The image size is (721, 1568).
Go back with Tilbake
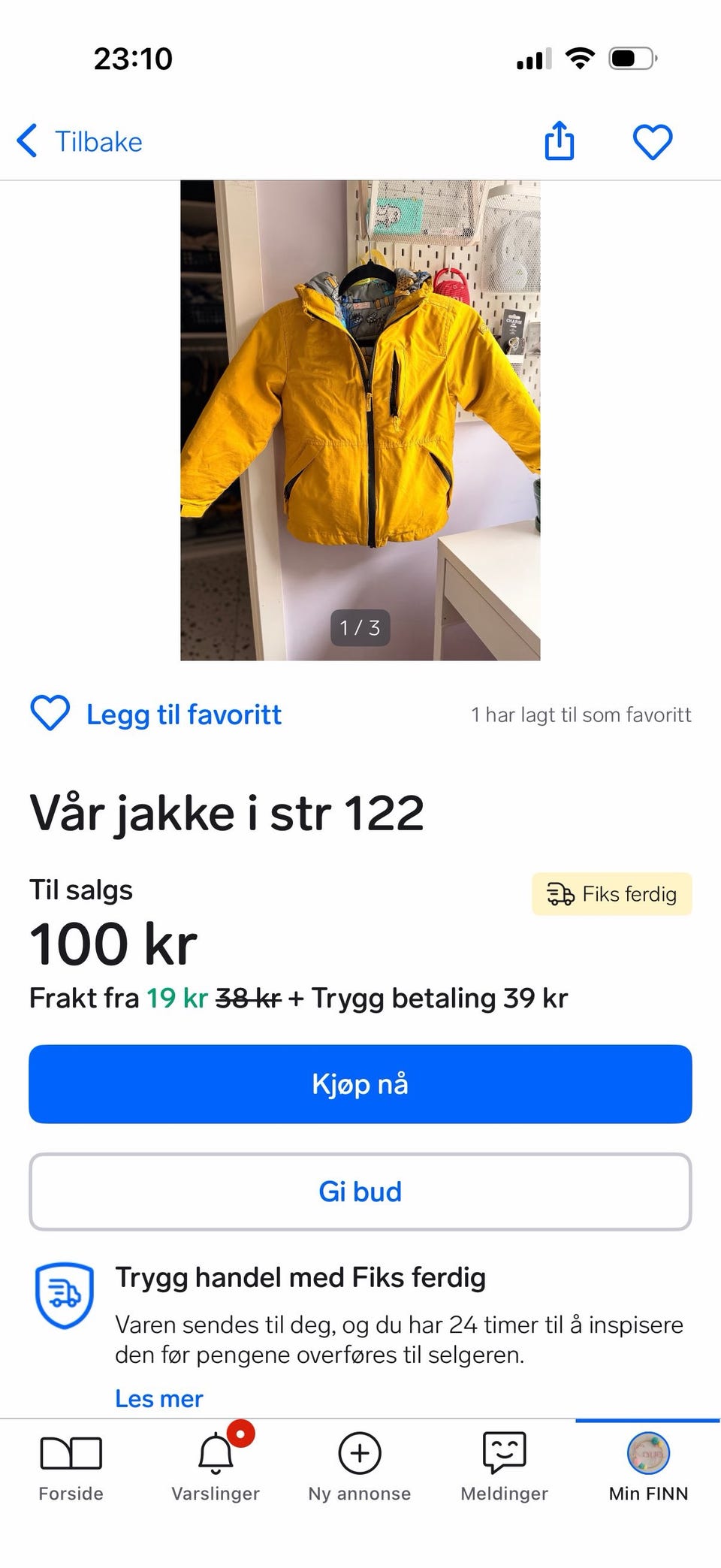pyautogui.click(x=80, y=141)
